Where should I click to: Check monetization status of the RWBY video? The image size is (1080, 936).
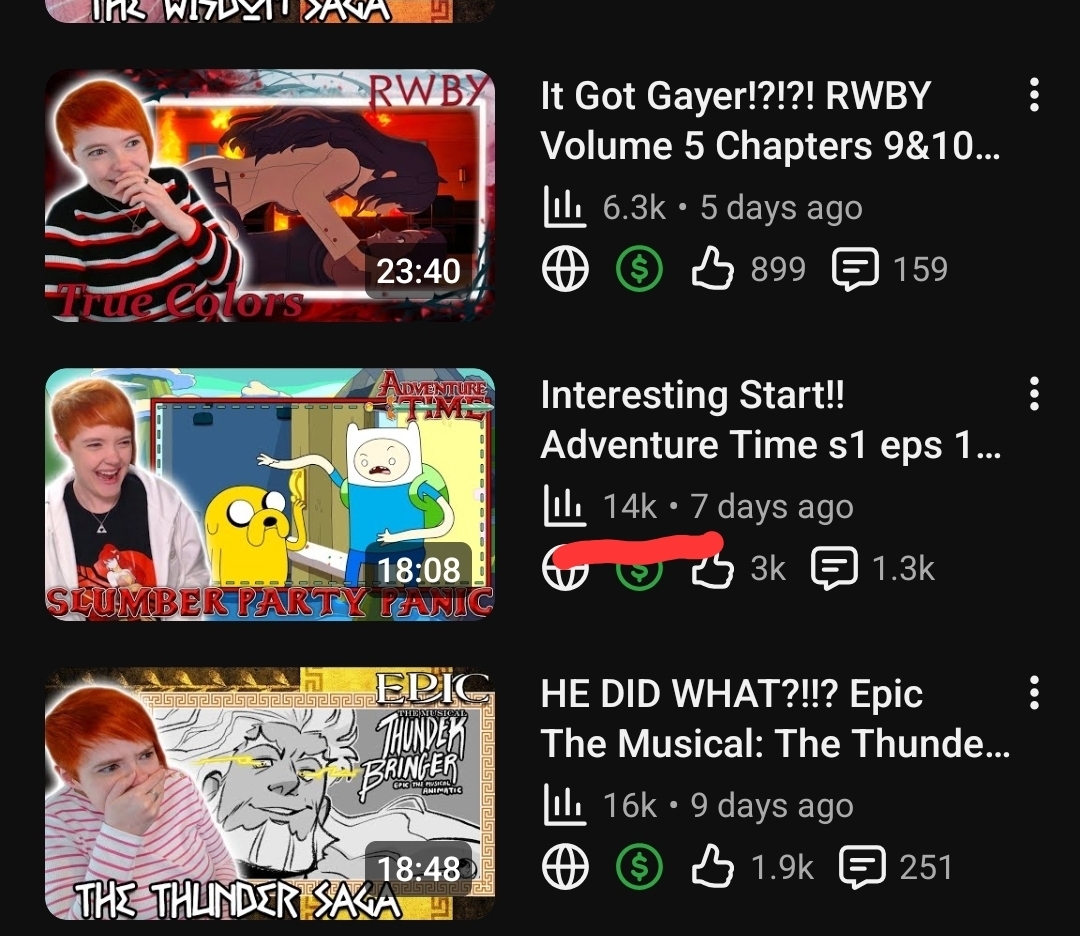tap(638, 270)
